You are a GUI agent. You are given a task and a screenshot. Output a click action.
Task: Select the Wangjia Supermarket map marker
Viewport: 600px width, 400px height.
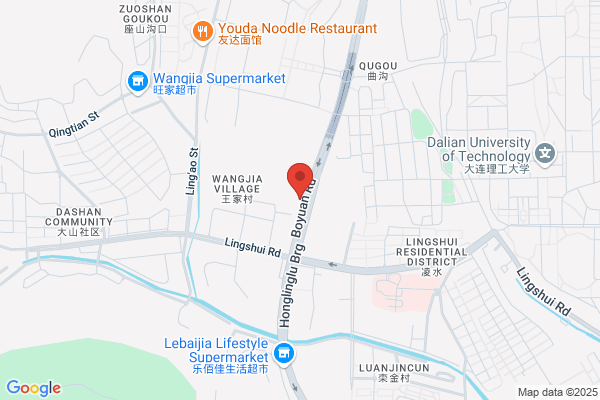138,82
